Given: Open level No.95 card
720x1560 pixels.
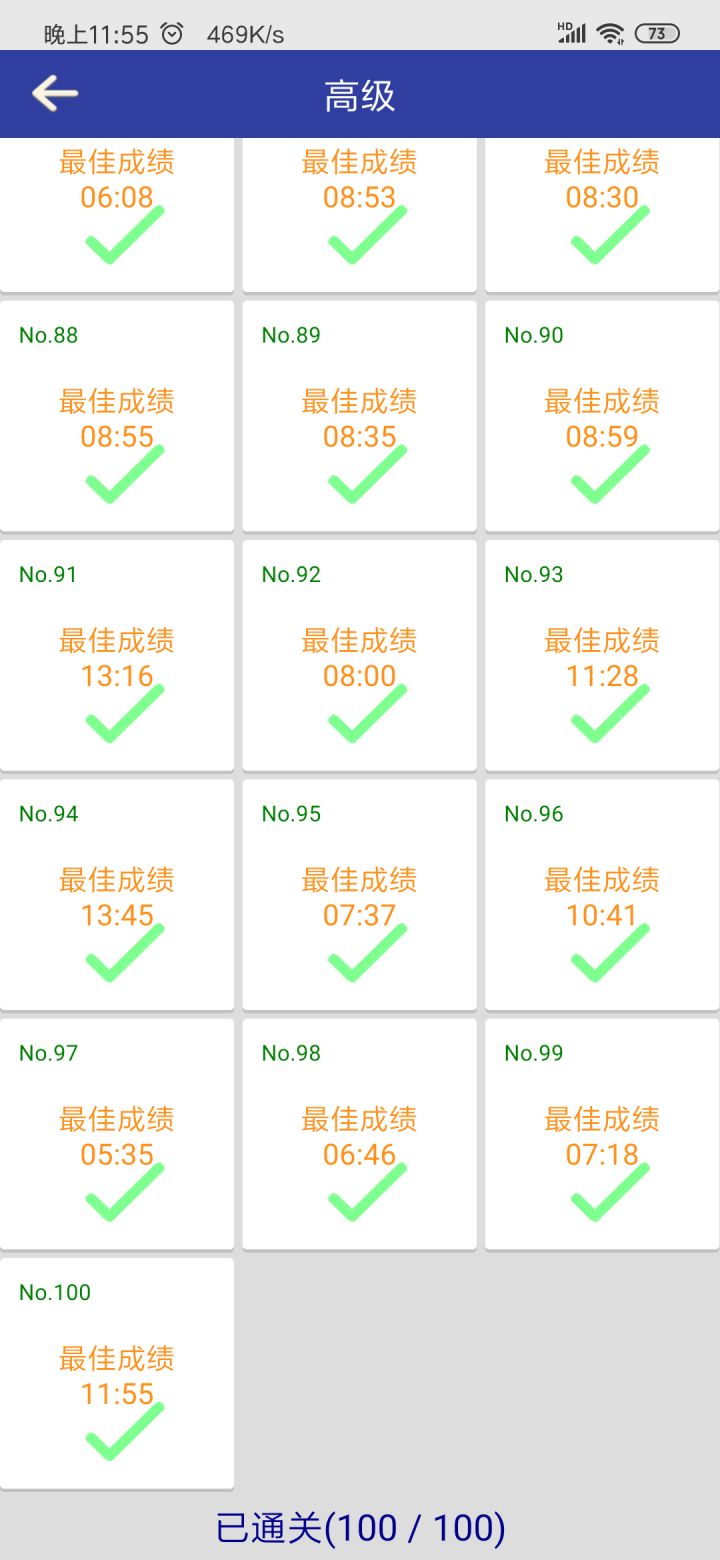Looking at the screenshot, I should pos(360,895).
